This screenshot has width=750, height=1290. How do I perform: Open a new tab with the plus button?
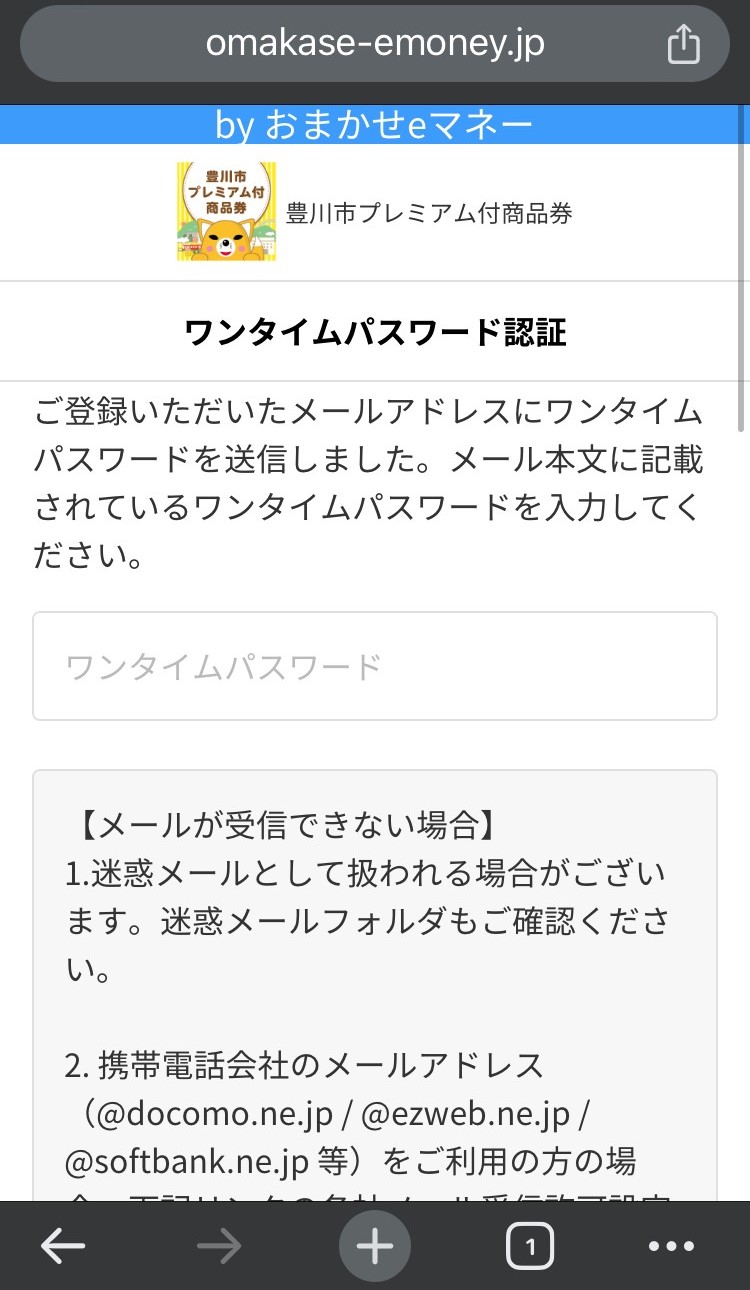[x=375, y=1246]
